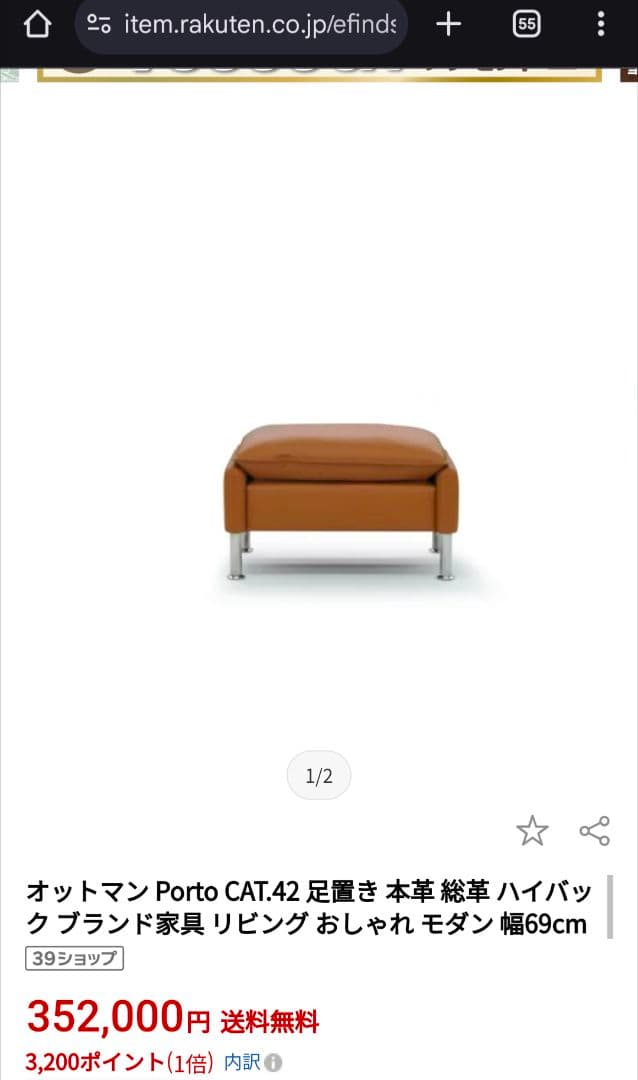
Task: Open the orange ottoman product image
Action: (340, 500)
